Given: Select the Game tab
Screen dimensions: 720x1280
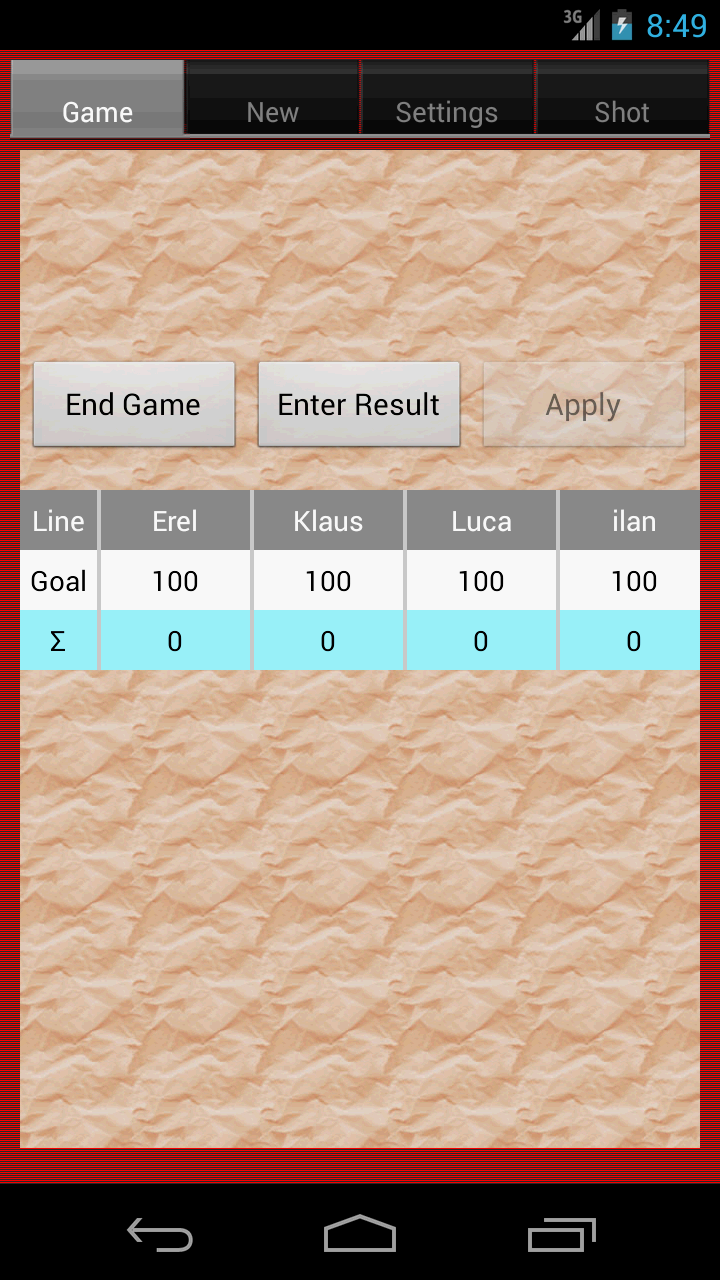Looking at the screenshot, I should [97, 98].
